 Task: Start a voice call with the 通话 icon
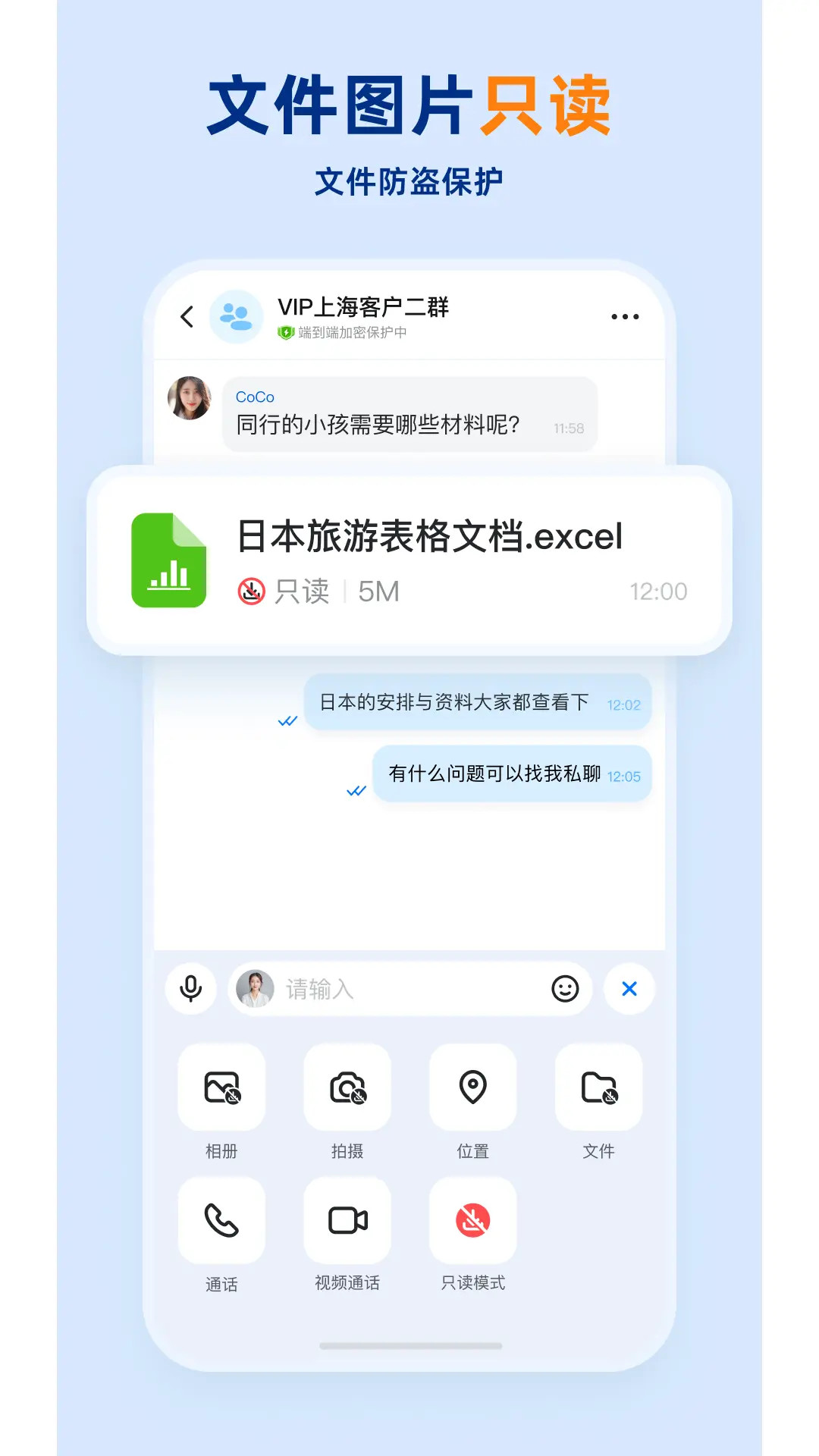pos(221,1221)
